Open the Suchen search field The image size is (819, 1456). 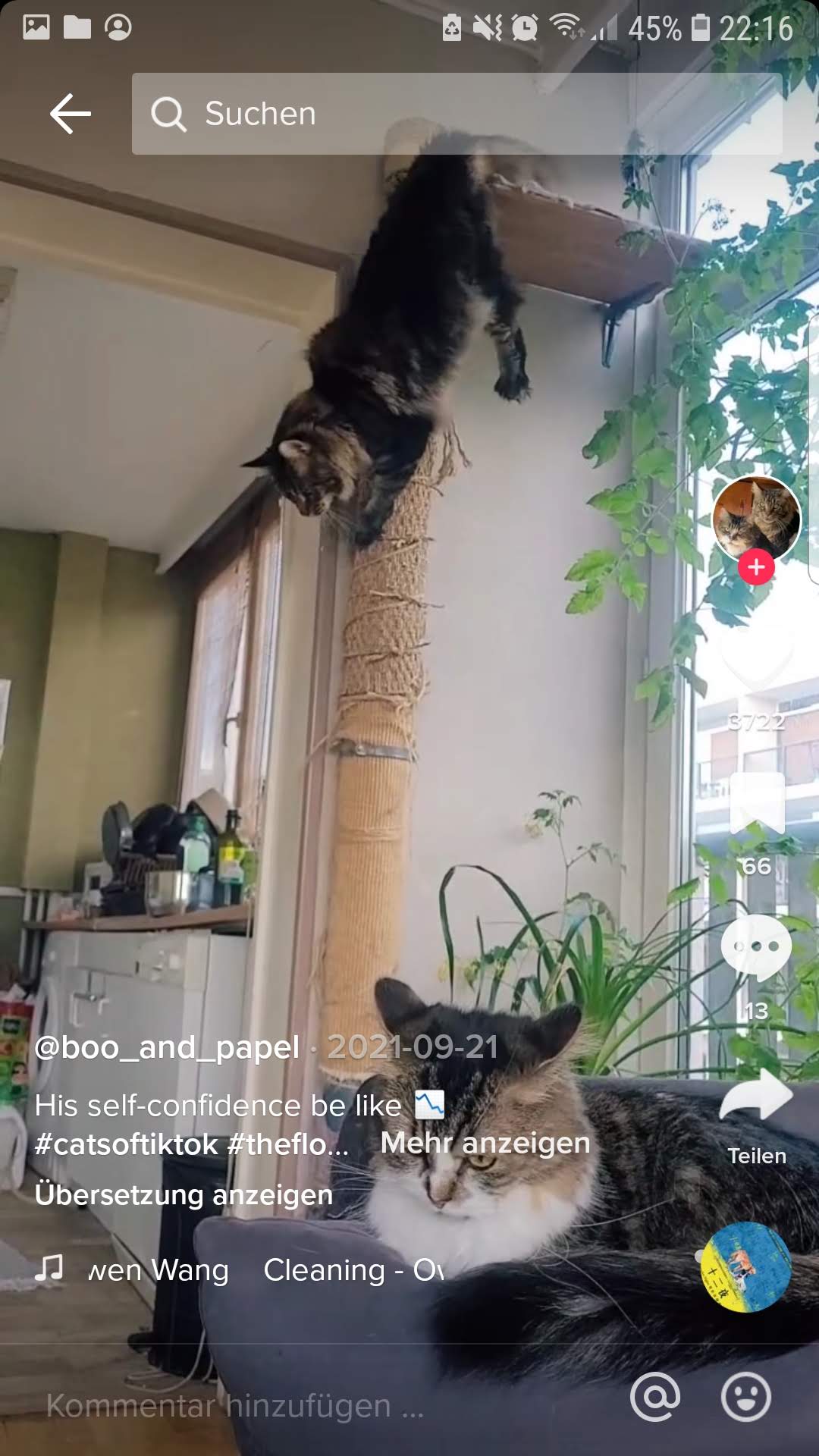click(x=457, y=114)
